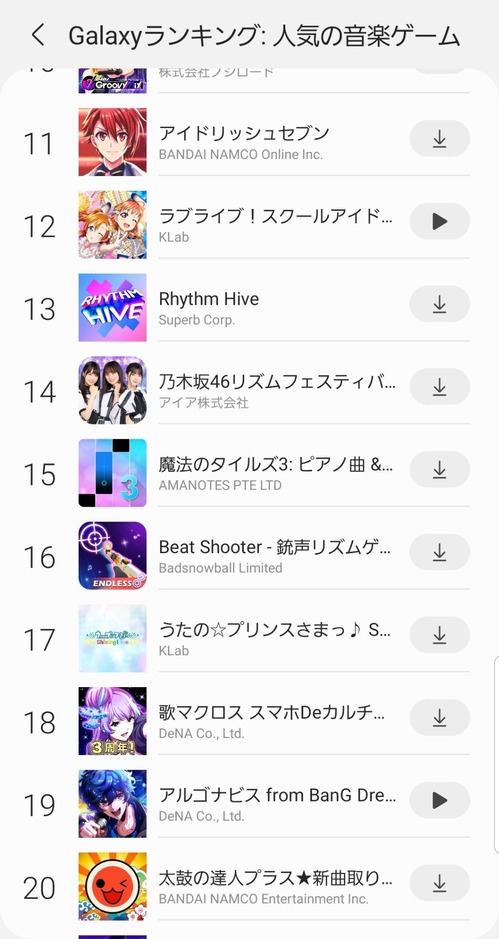The height and width of the screenshot is (939, 499).
Task: Download Rhythm Hive
Action: pos(439,304)
